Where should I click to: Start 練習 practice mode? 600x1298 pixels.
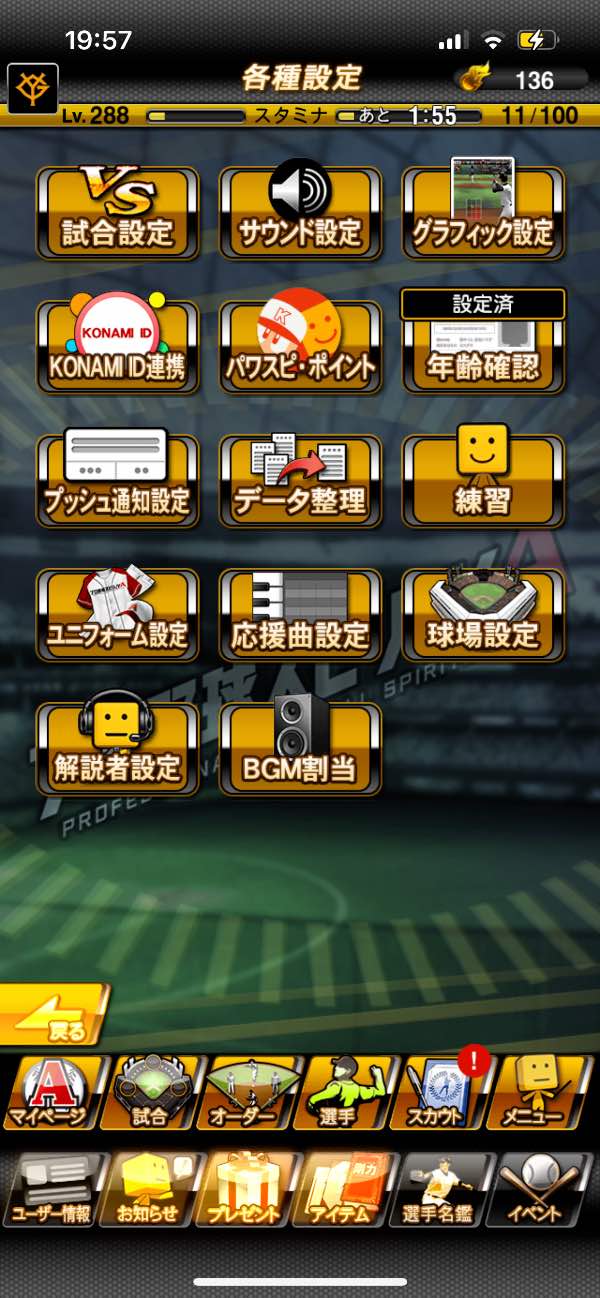coord(483,481)
